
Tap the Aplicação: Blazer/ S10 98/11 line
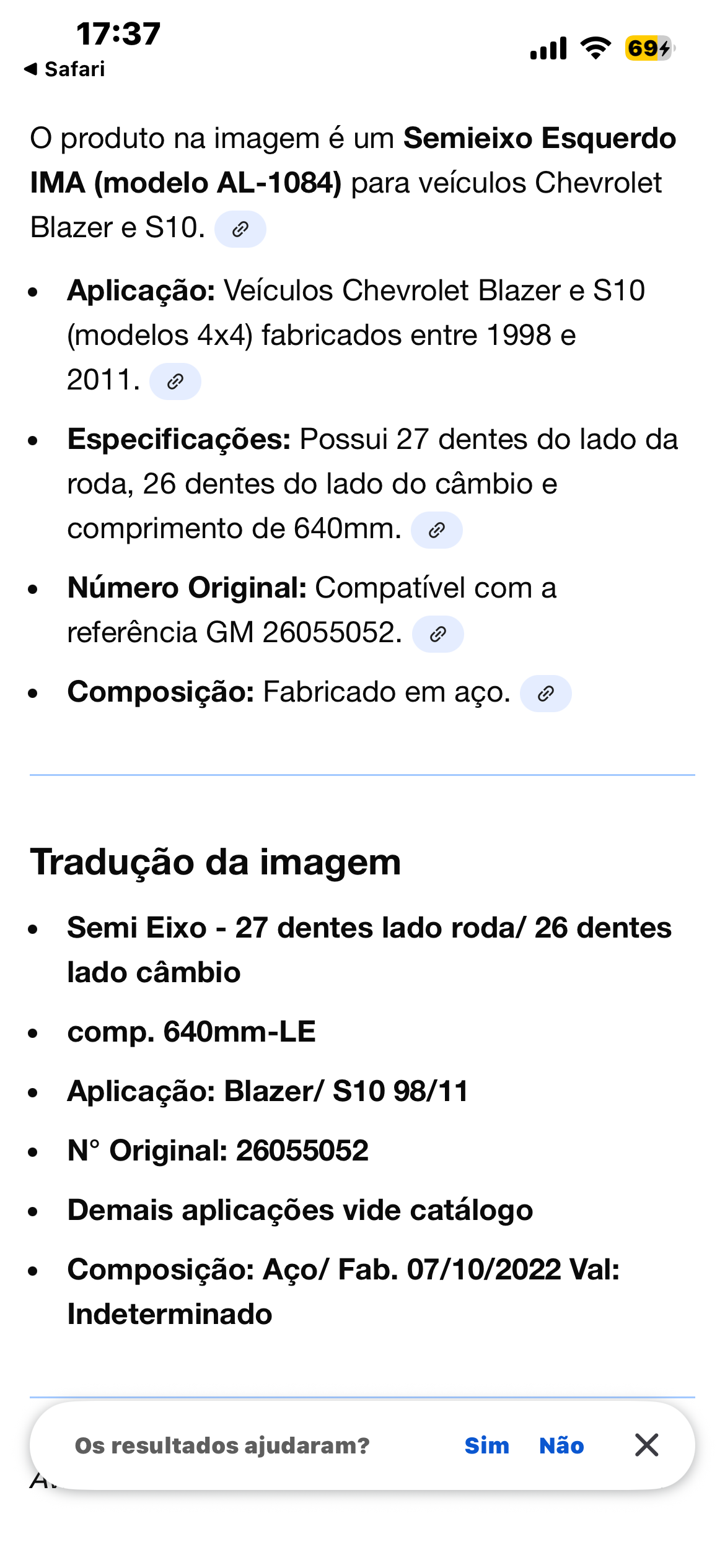click(268, 1092)
